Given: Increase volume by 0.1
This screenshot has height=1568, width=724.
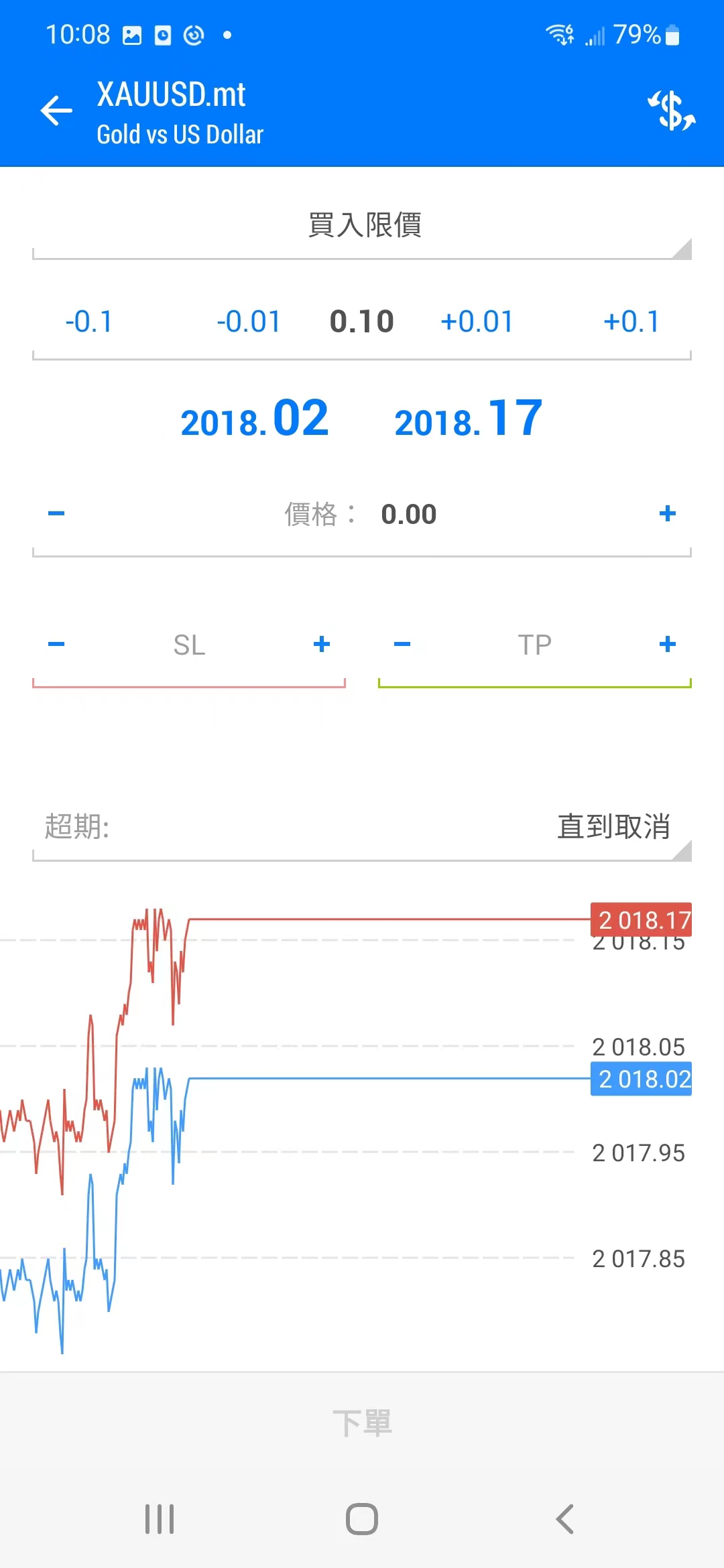Looking at the screenshot, I should [x=631, y=322].
